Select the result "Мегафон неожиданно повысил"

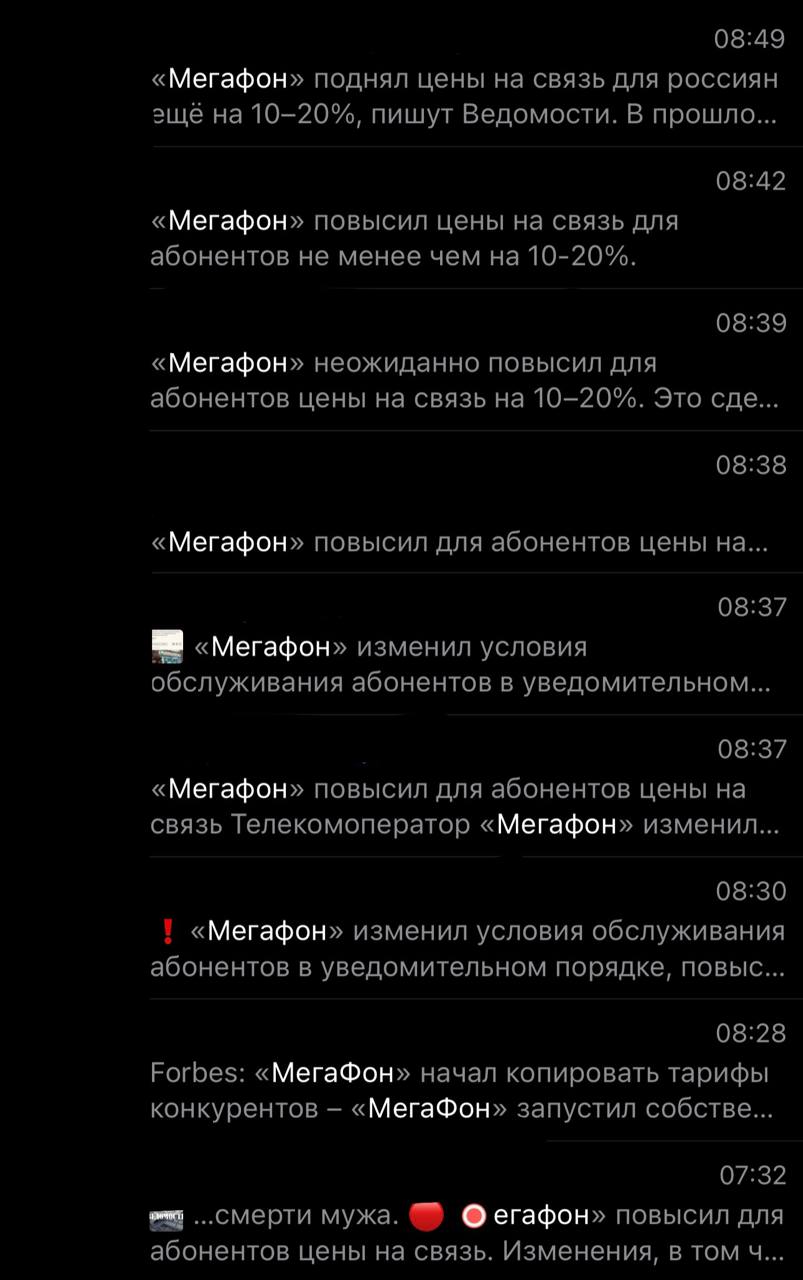464,381
